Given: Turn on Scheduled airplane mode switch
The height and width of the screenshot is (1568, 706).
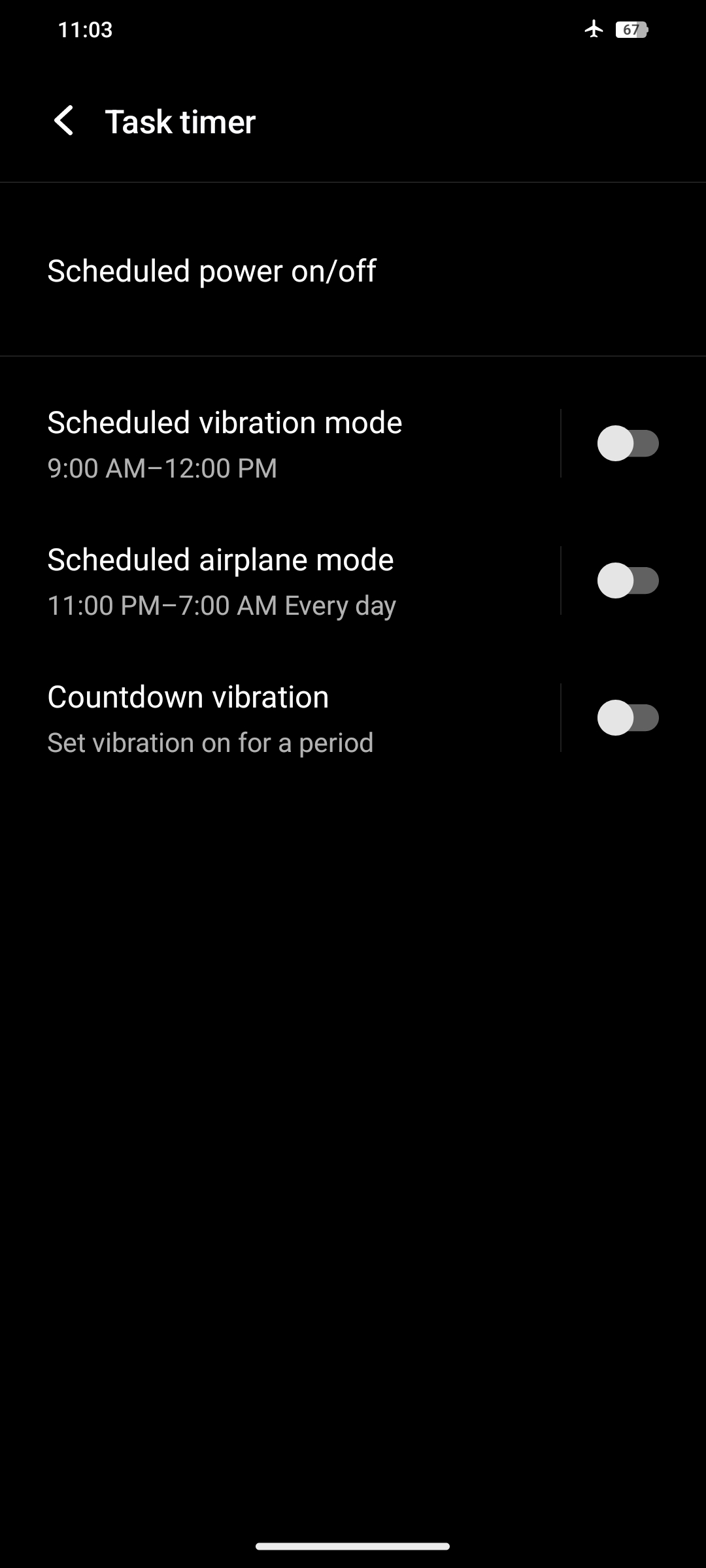Looking at the screenshot, I should pyautogui.click(x=628, y=581).
